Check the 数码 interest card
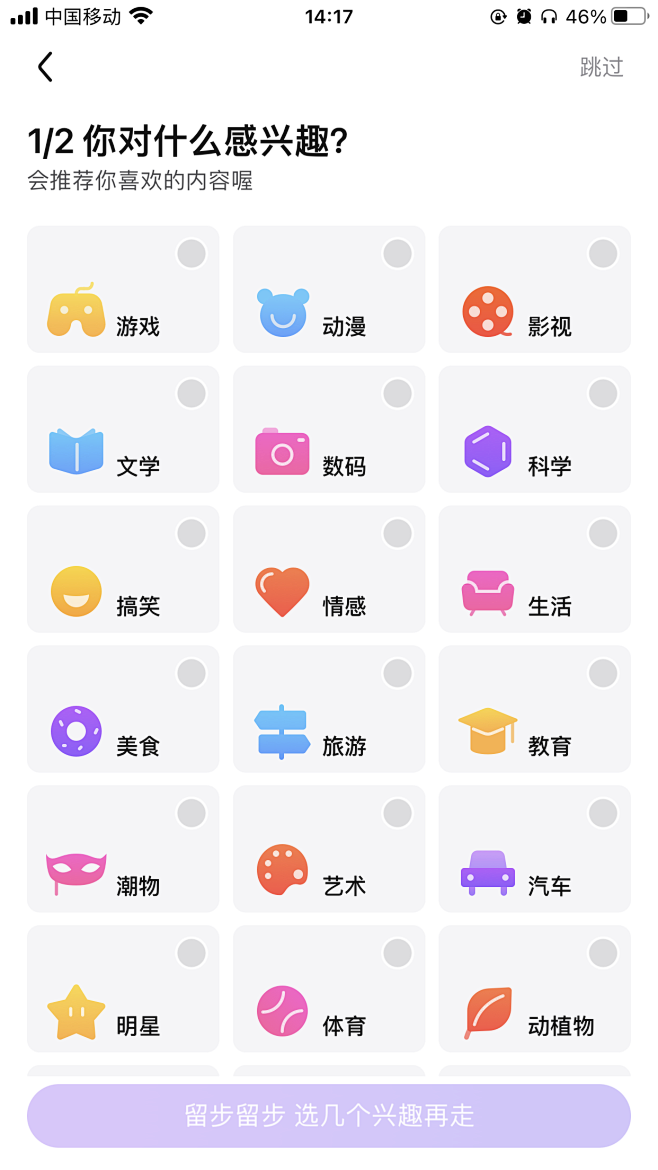Viewport: 658px width, 1170px height. [x=329, y=429]
